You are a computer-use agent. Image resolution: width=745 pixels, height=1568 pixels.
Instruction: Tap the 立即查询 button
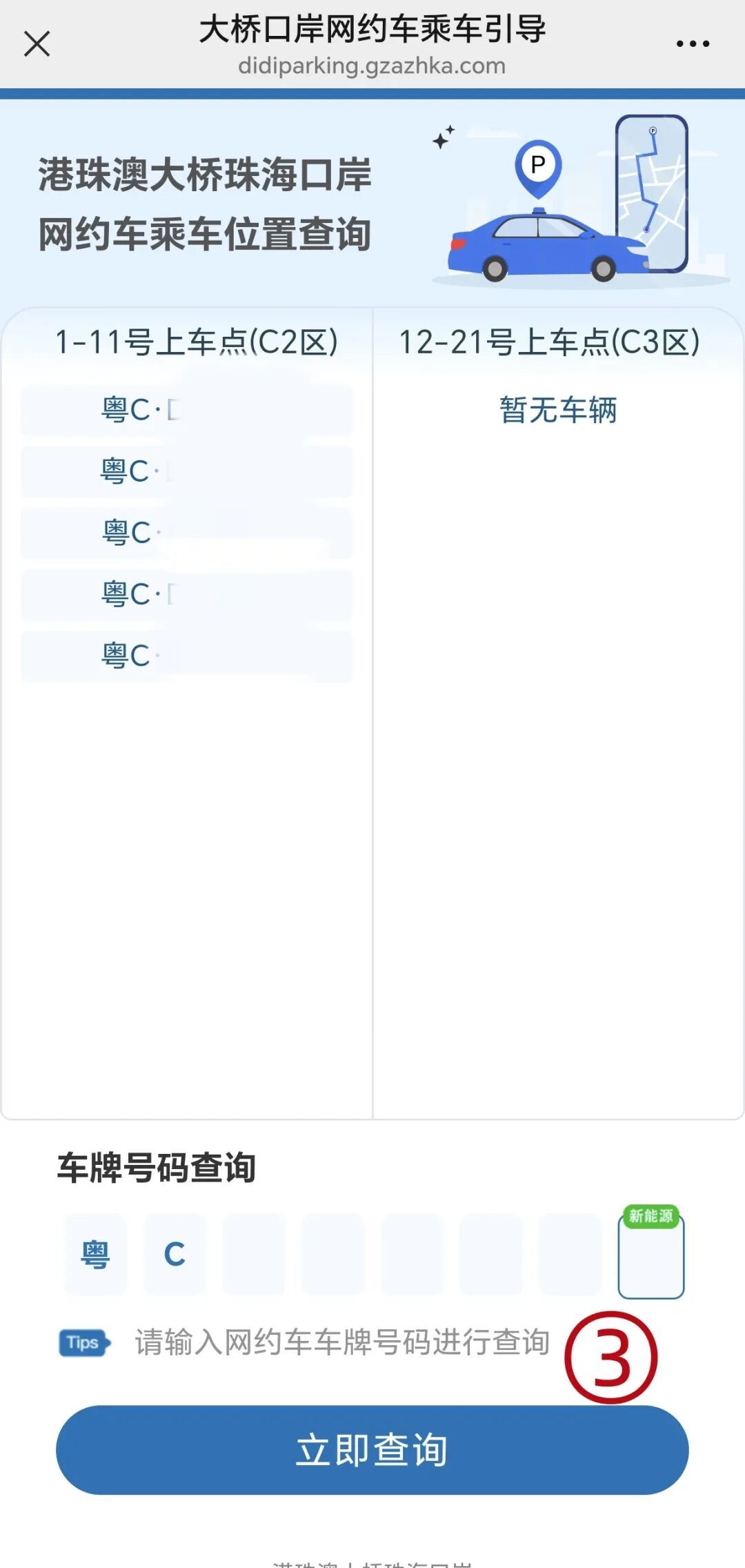pos(372,1449)
